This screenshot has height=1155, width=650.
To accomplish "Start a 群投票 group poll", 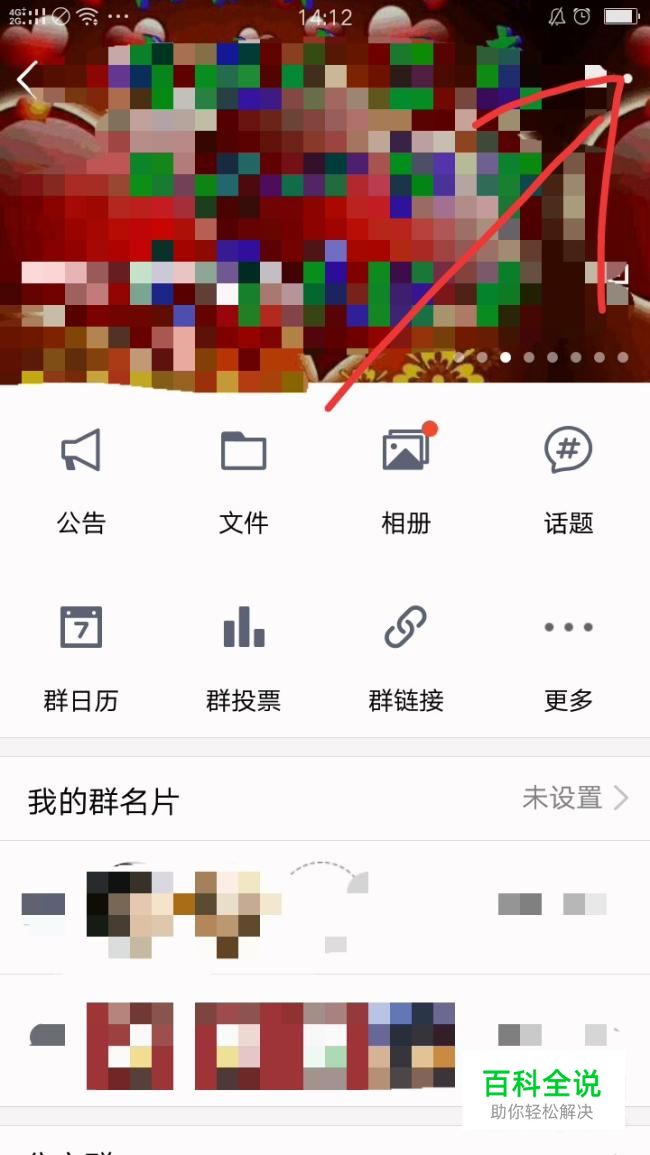I will [x=243, y=655].
